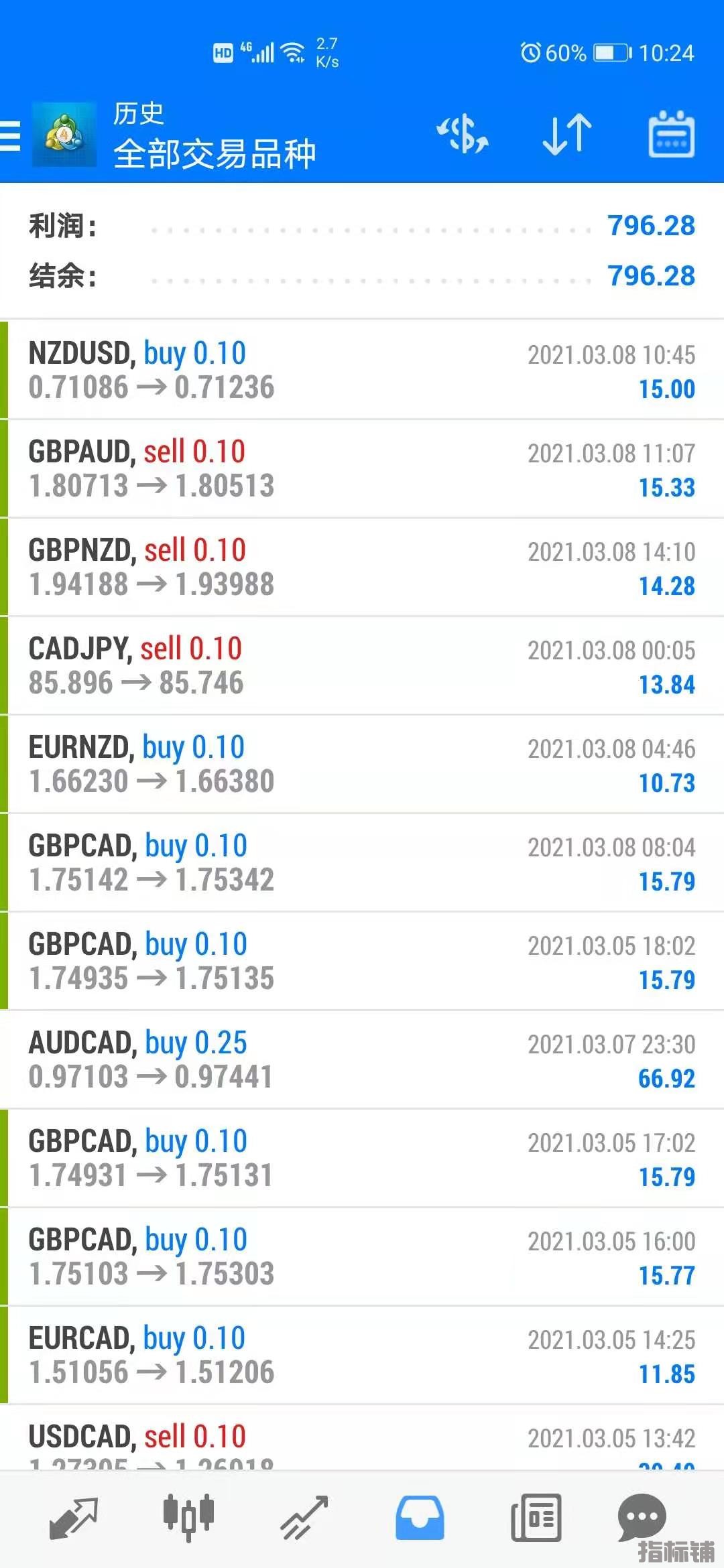The height and width of the screenshot is (1568, 724).
Task: Expand GBPCAD trade dated 2021.03.05 16:00
Action: (362, 1257)
